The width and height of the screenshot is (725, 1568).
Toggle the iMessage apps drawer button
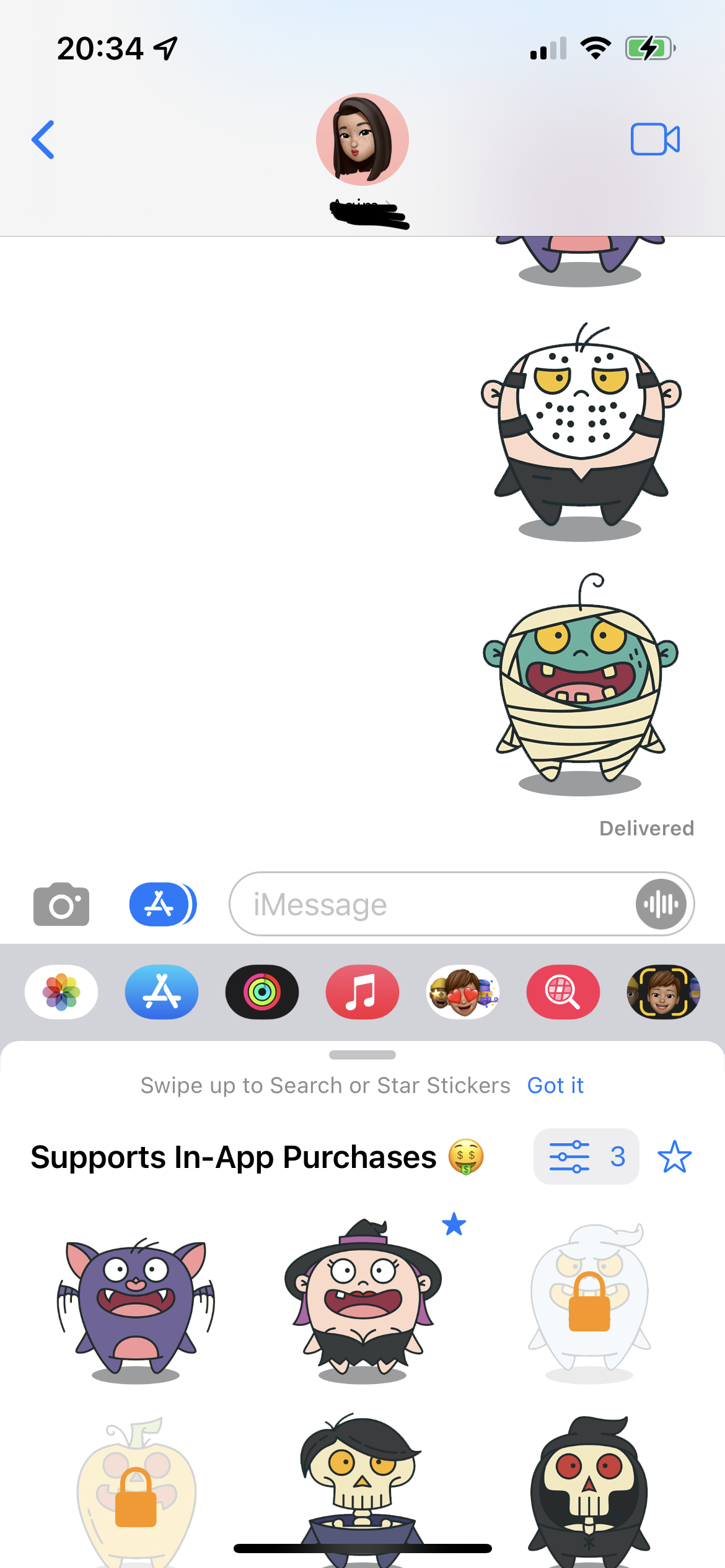[162, 904]
